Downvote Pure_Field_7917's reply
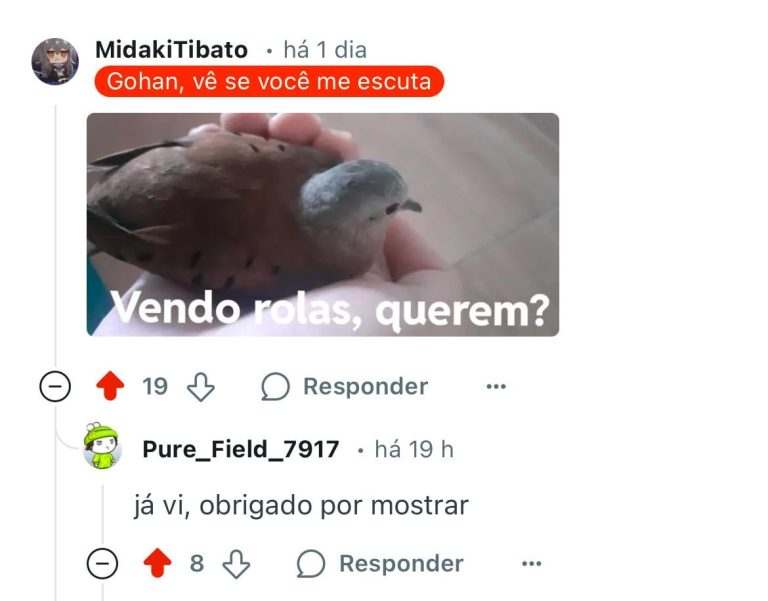Screen dimensions: 768x601 236,564
